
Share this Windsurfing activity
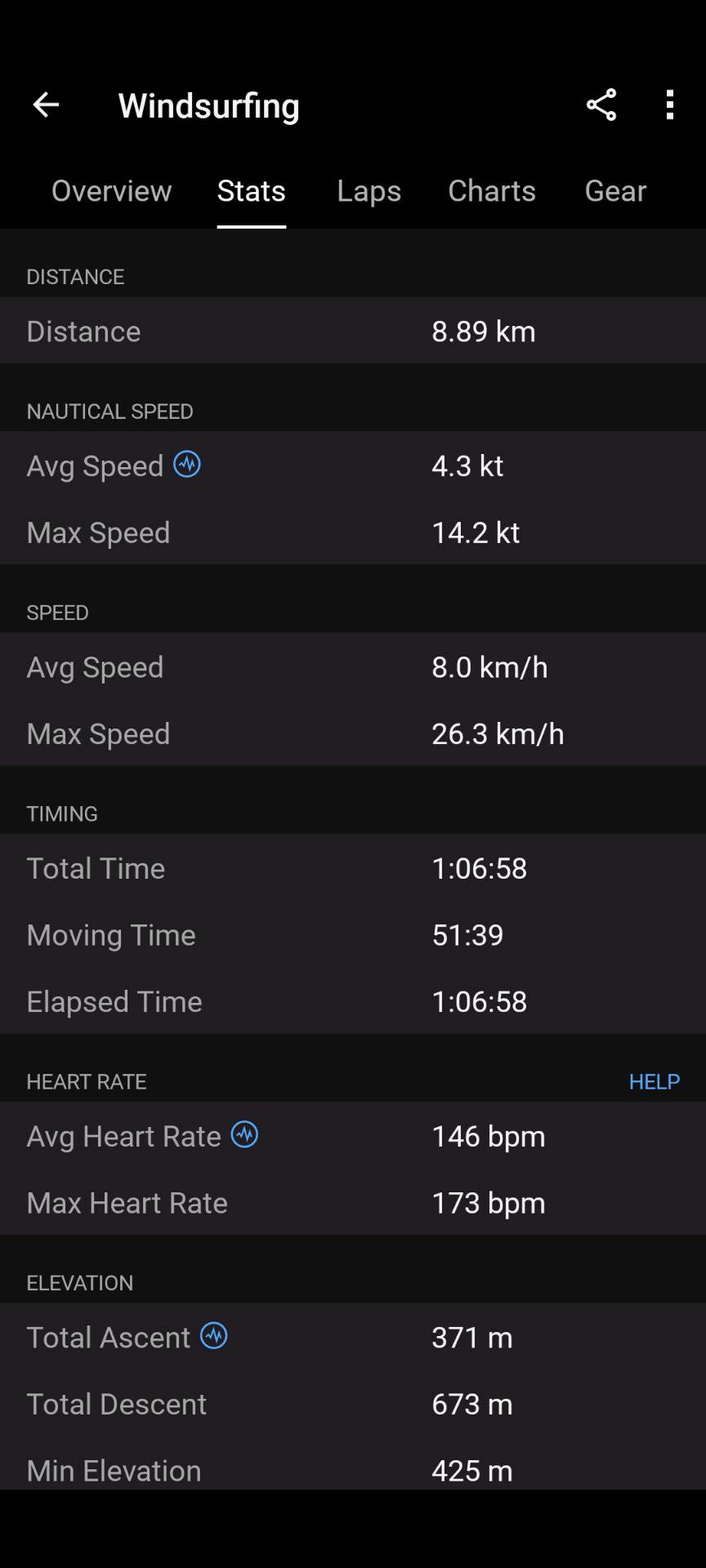pyautogui.click(x=601, y=105)
